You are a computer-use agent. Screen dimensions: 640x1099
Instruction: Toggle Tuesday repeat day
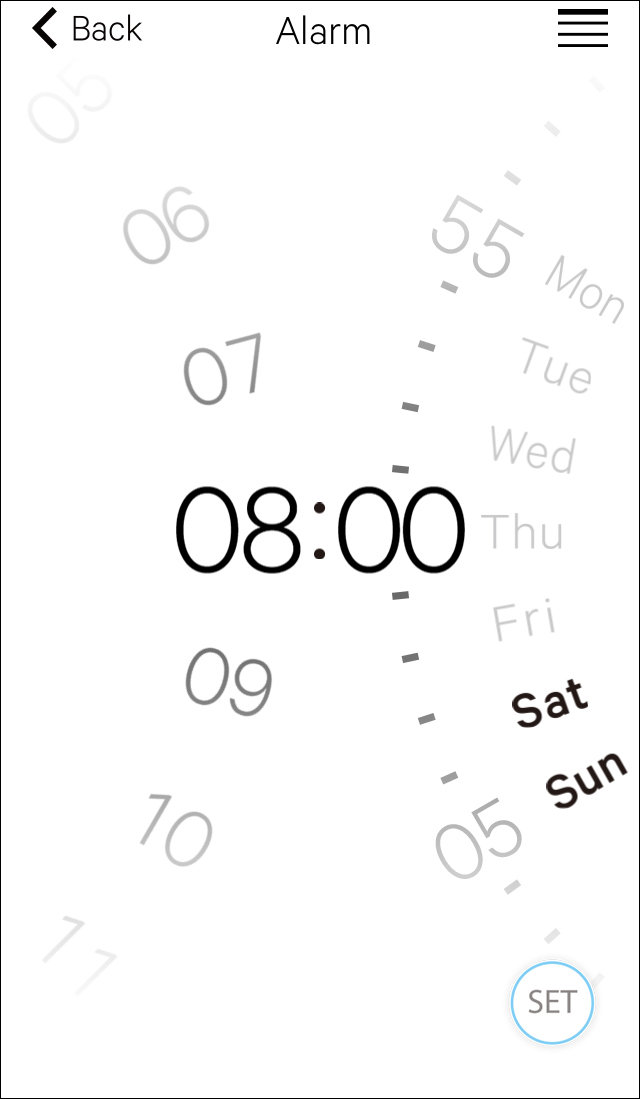pos(556,365)
